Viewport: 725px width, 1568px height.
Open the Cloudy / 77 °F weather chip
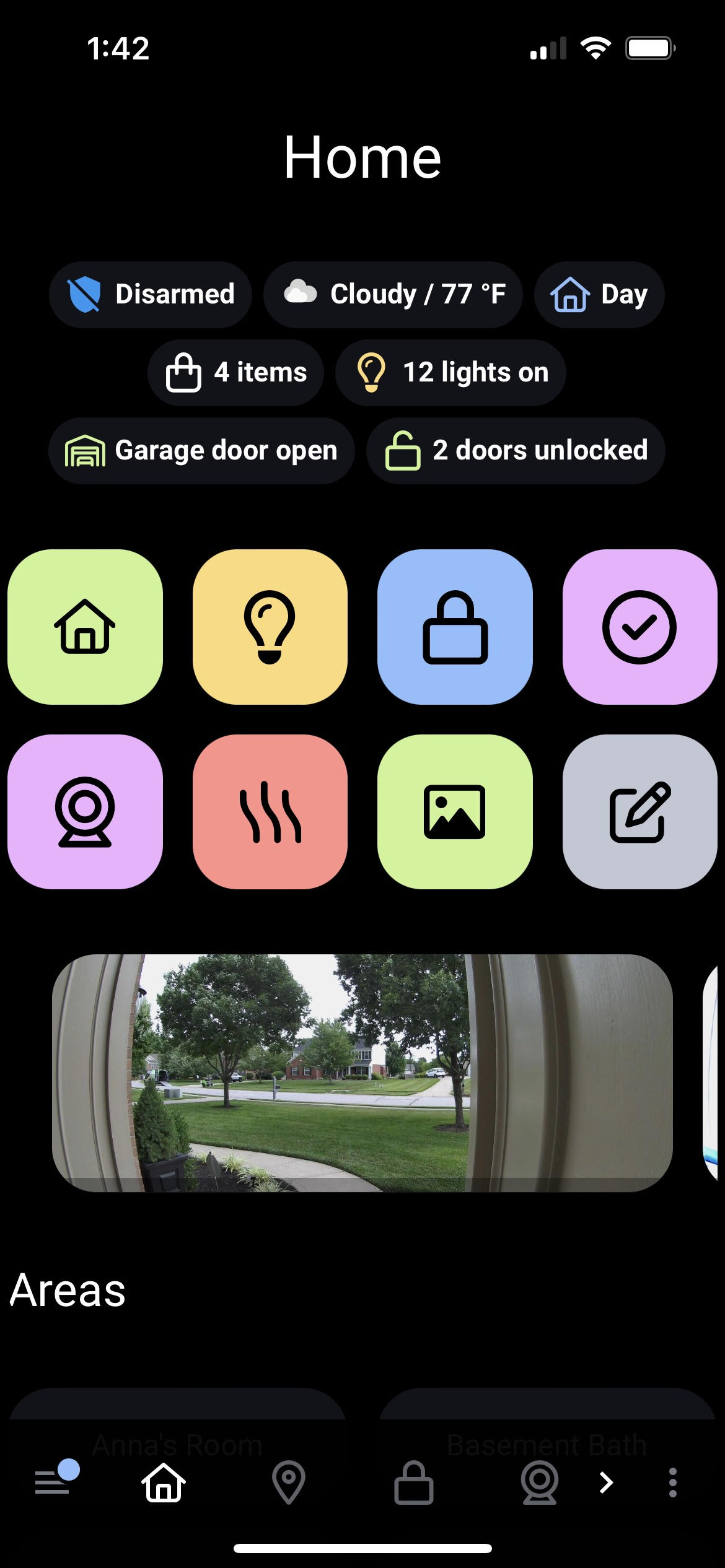tap(393, 294)
